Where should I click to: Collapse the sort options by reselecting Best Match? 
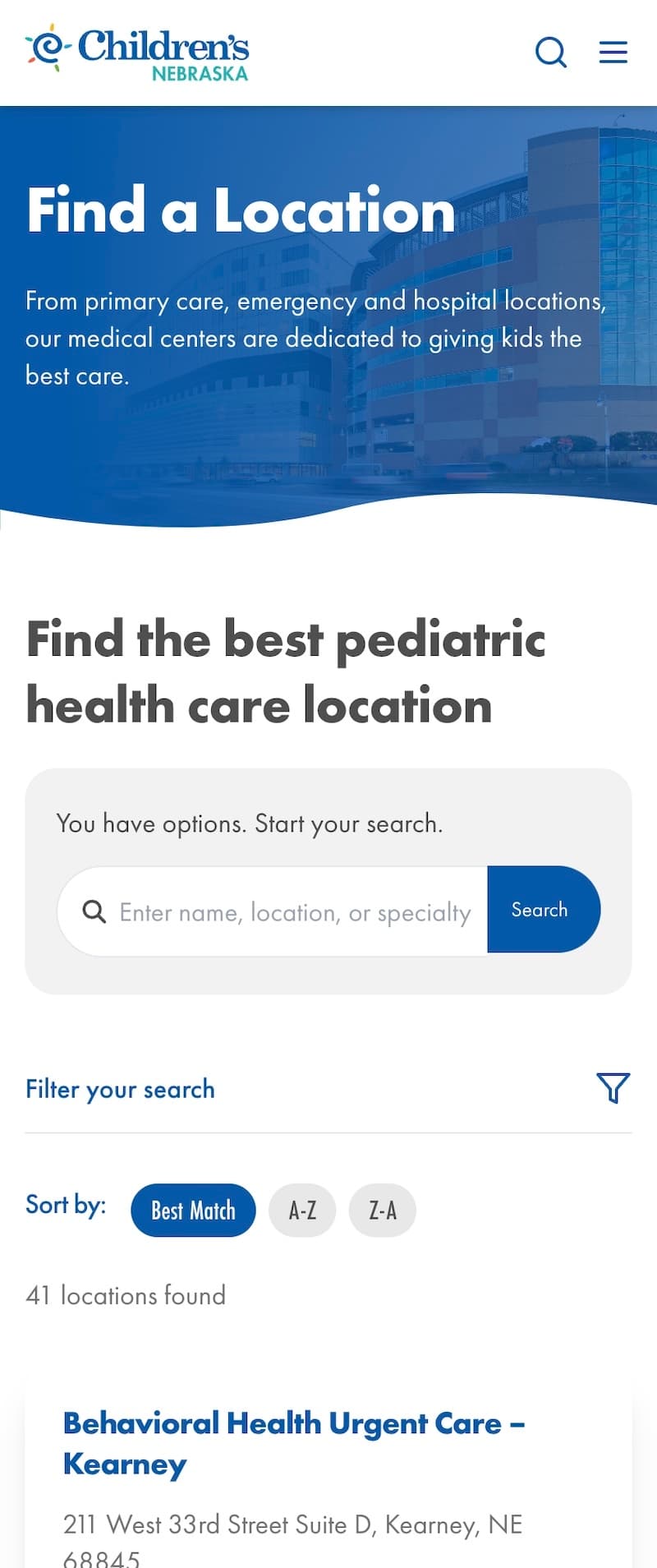[x=192, y=1210]
